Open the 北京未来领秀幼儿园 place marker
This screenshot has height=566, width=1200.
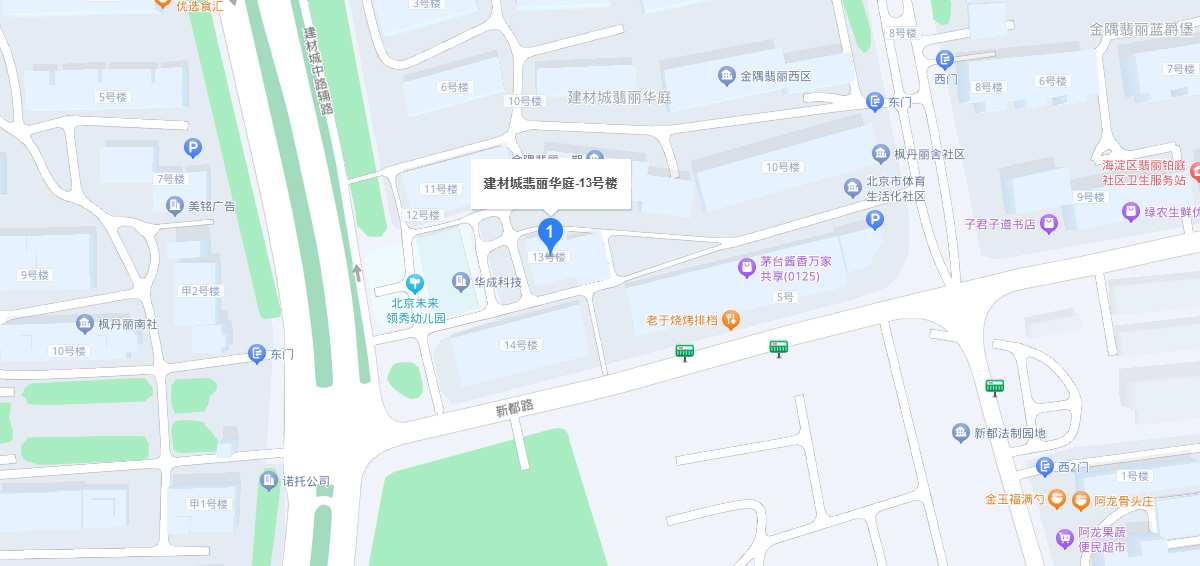point(416,284)
